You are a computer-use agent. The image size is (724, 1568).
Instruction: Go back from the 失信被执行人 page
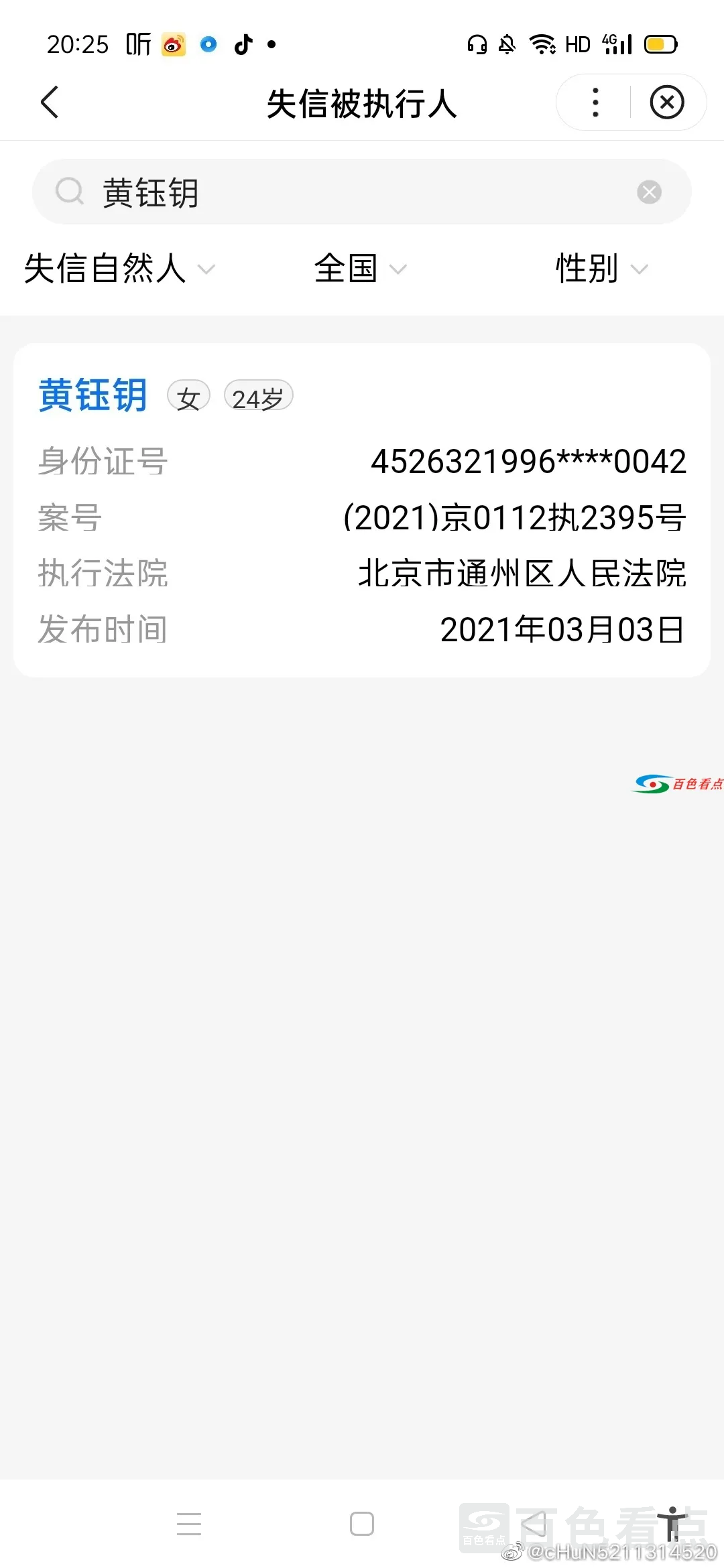coord(50,103)
